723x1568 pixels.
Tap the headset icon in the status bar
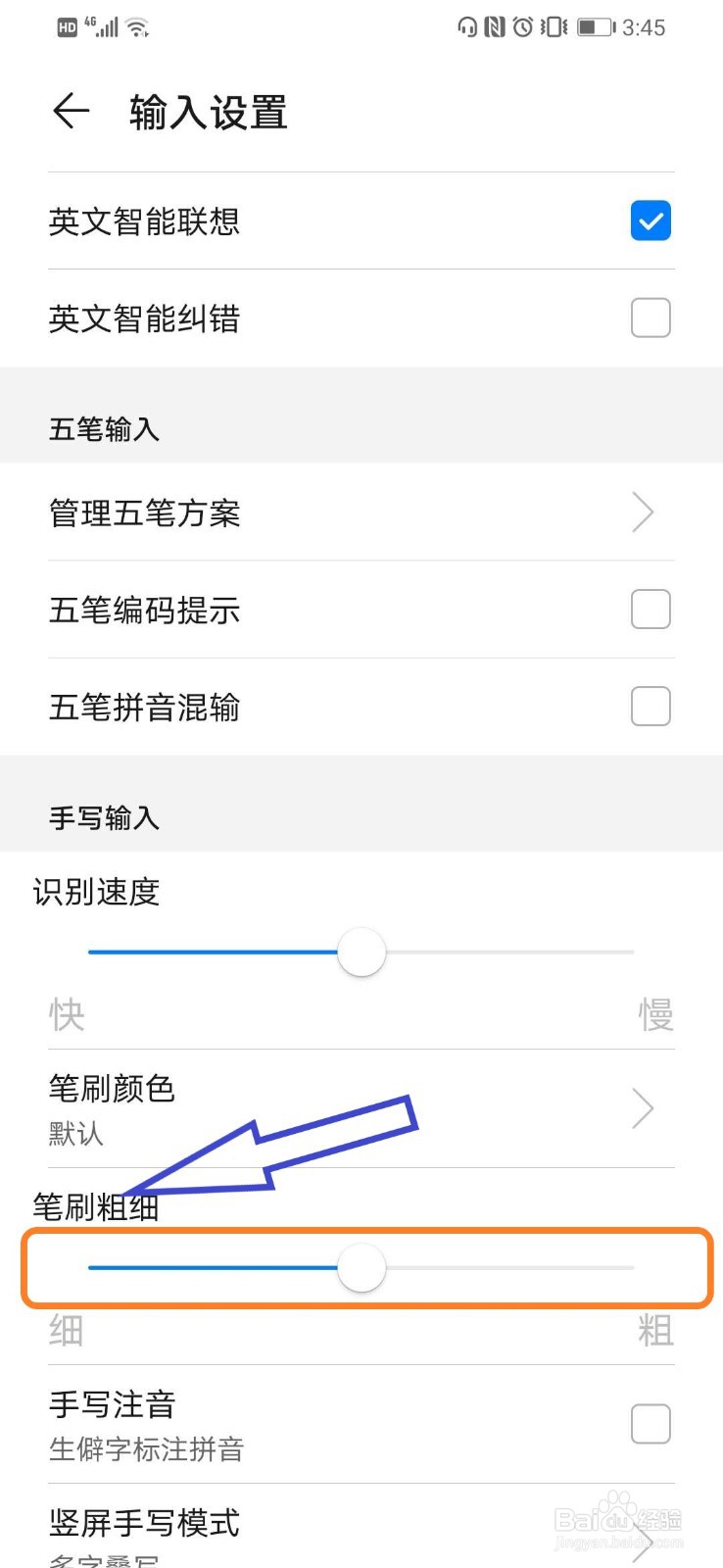[x=468, y=26]
